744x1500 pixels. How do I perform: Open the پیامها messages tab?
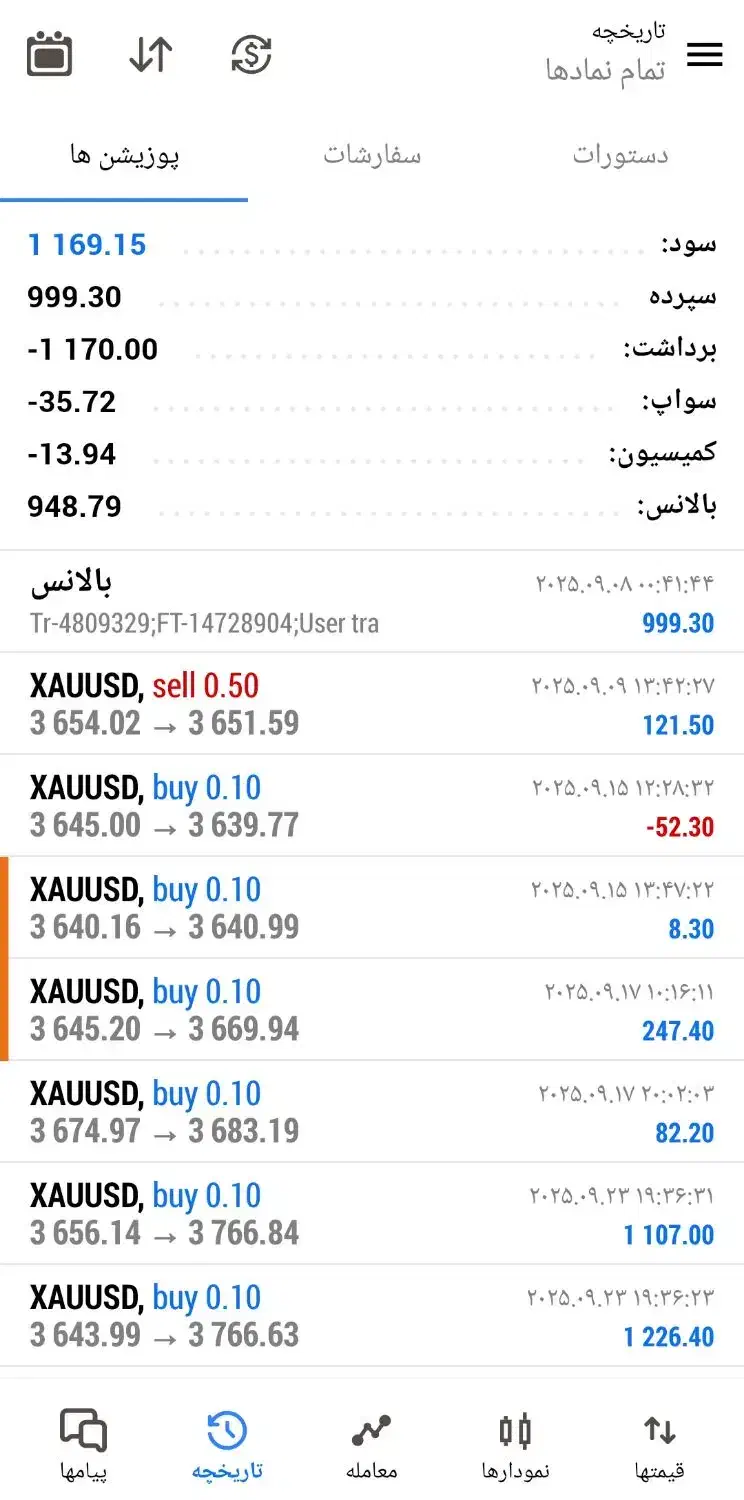pyautogui.click(x=83, y=1445)
